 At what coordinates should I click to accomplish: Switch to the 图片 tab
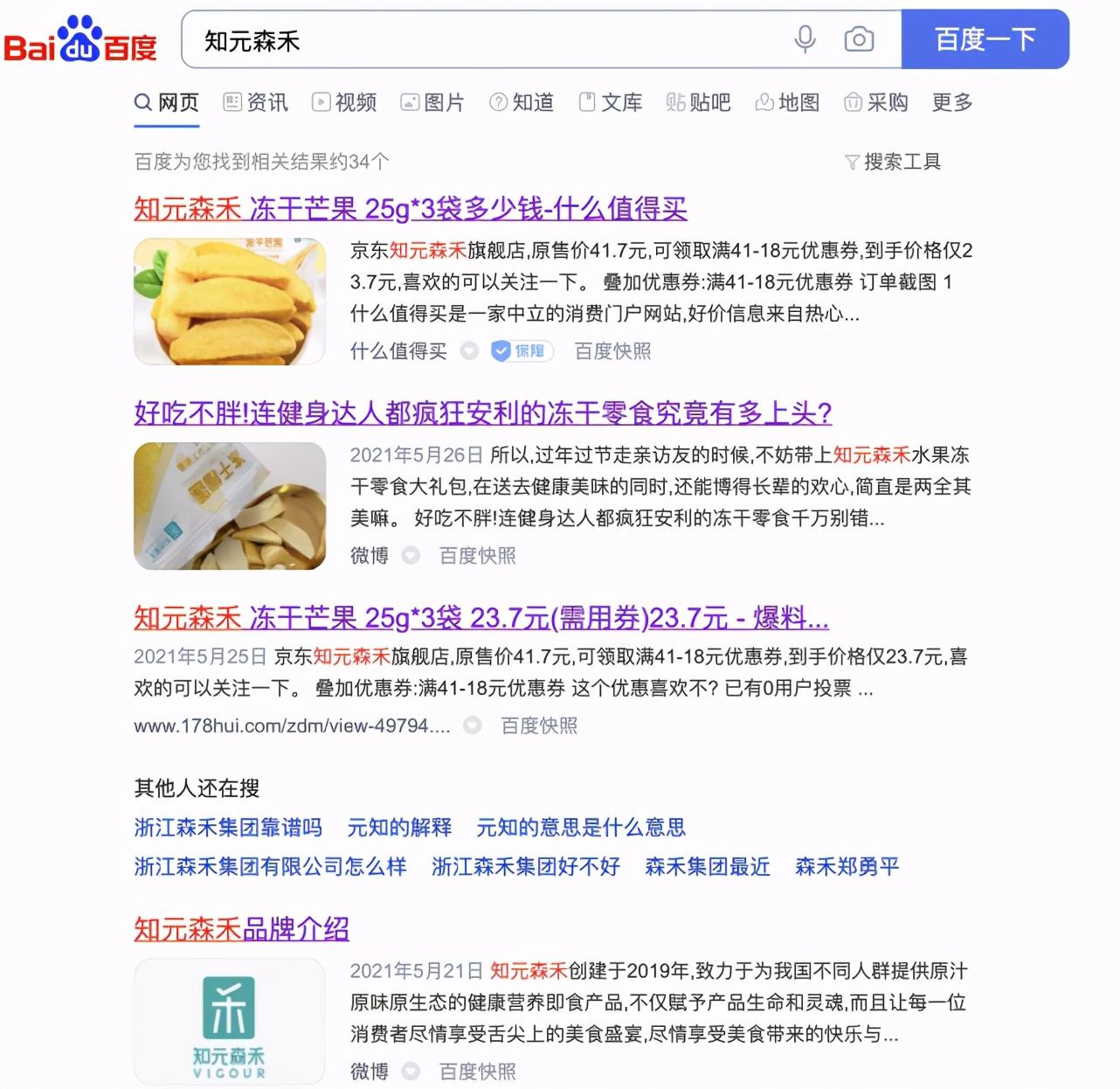(x=432, y=102)
